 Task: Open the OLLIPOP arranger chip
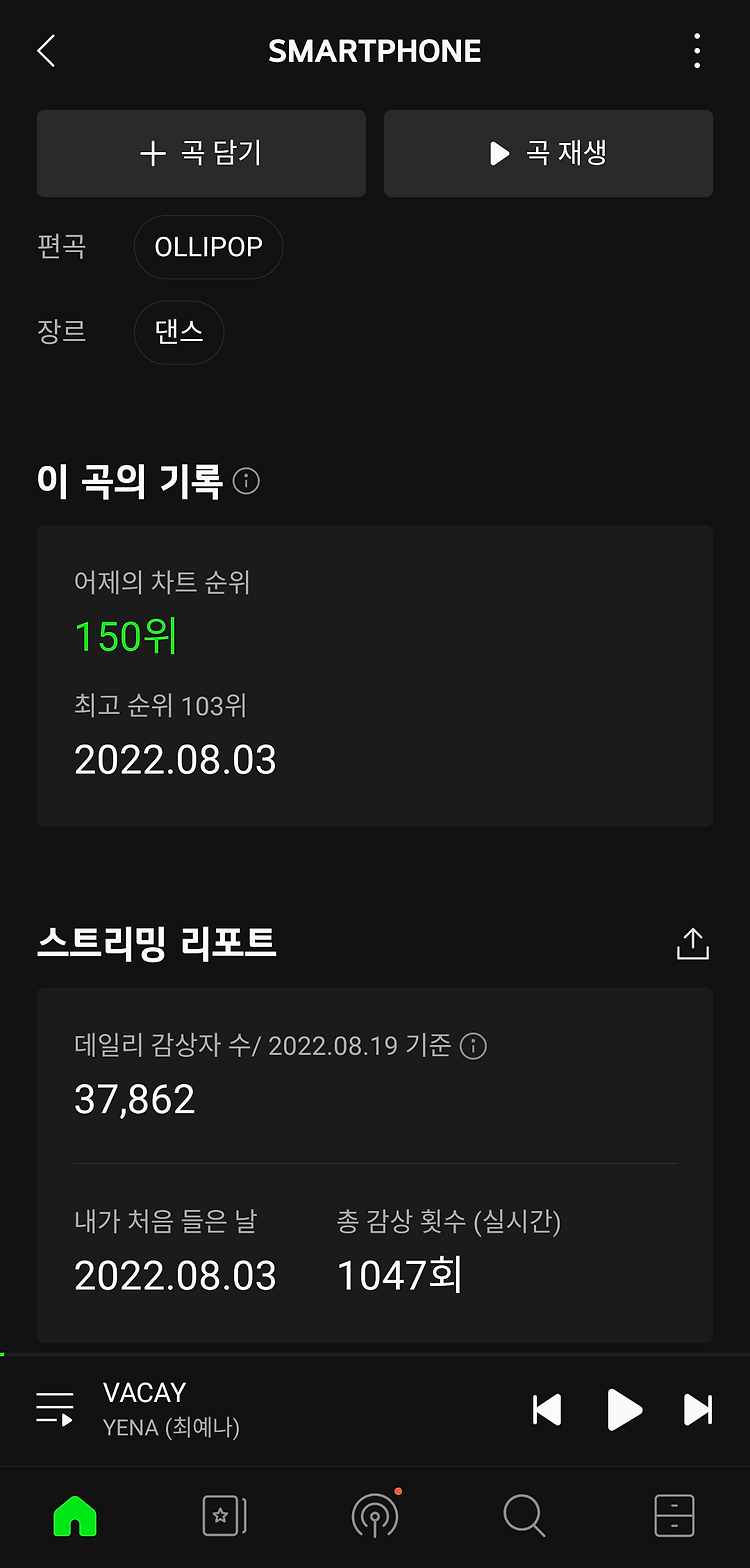click(208, 247)
